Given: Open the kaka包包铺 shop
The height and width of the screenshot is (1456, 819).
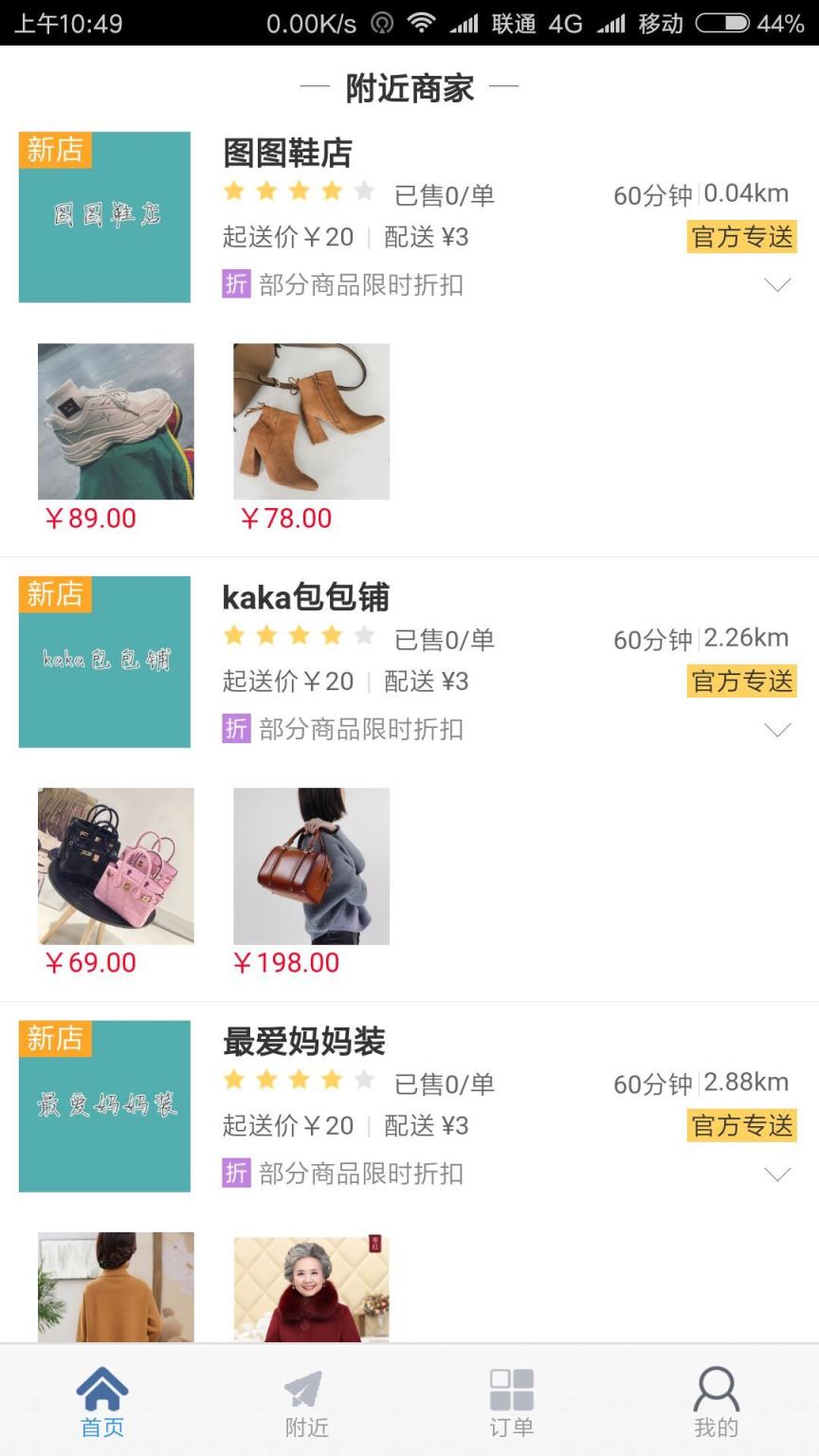Looking at the screenshot, I should coord(305,598).
